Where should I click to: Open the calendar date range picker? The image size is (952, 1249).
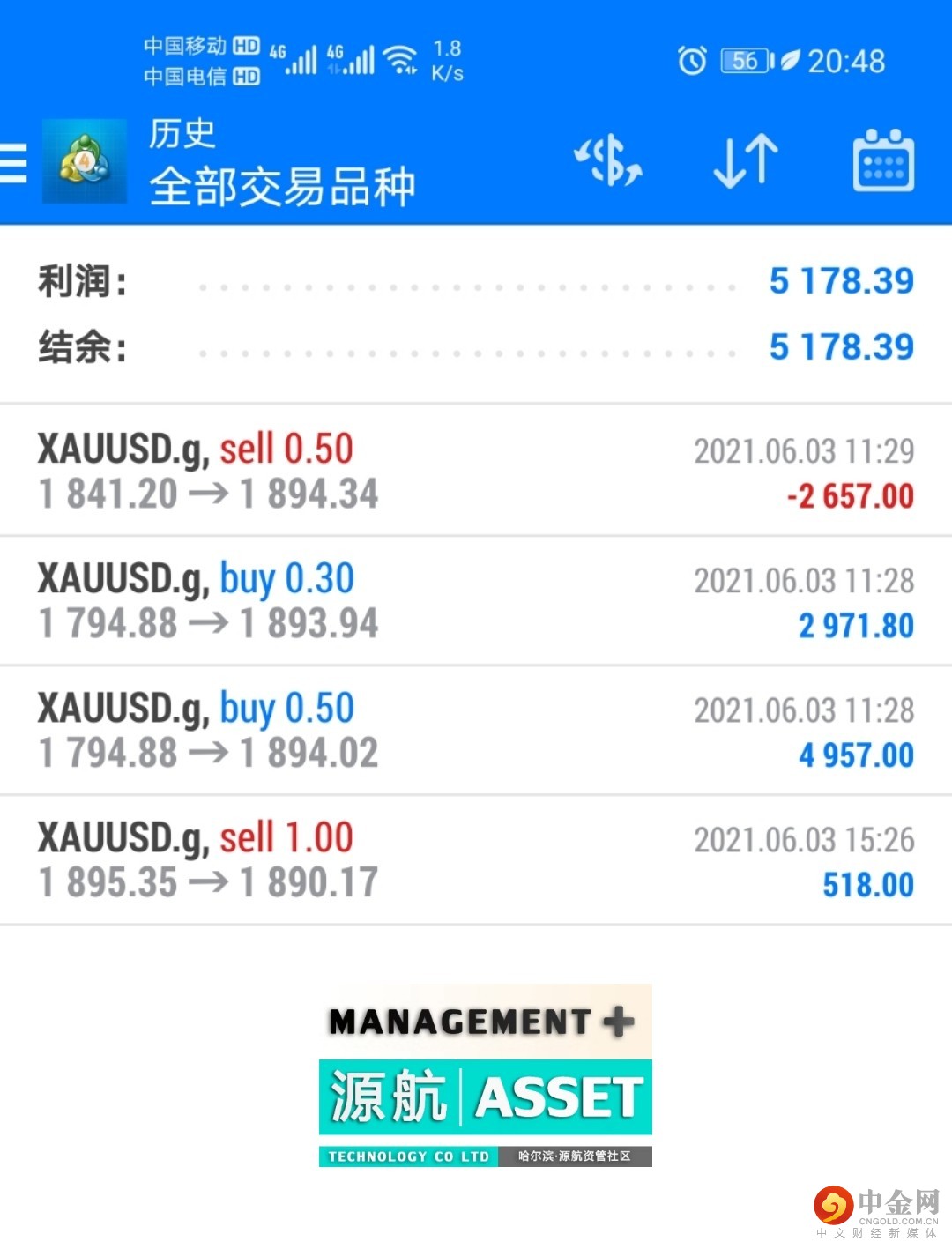coord(883,161)
